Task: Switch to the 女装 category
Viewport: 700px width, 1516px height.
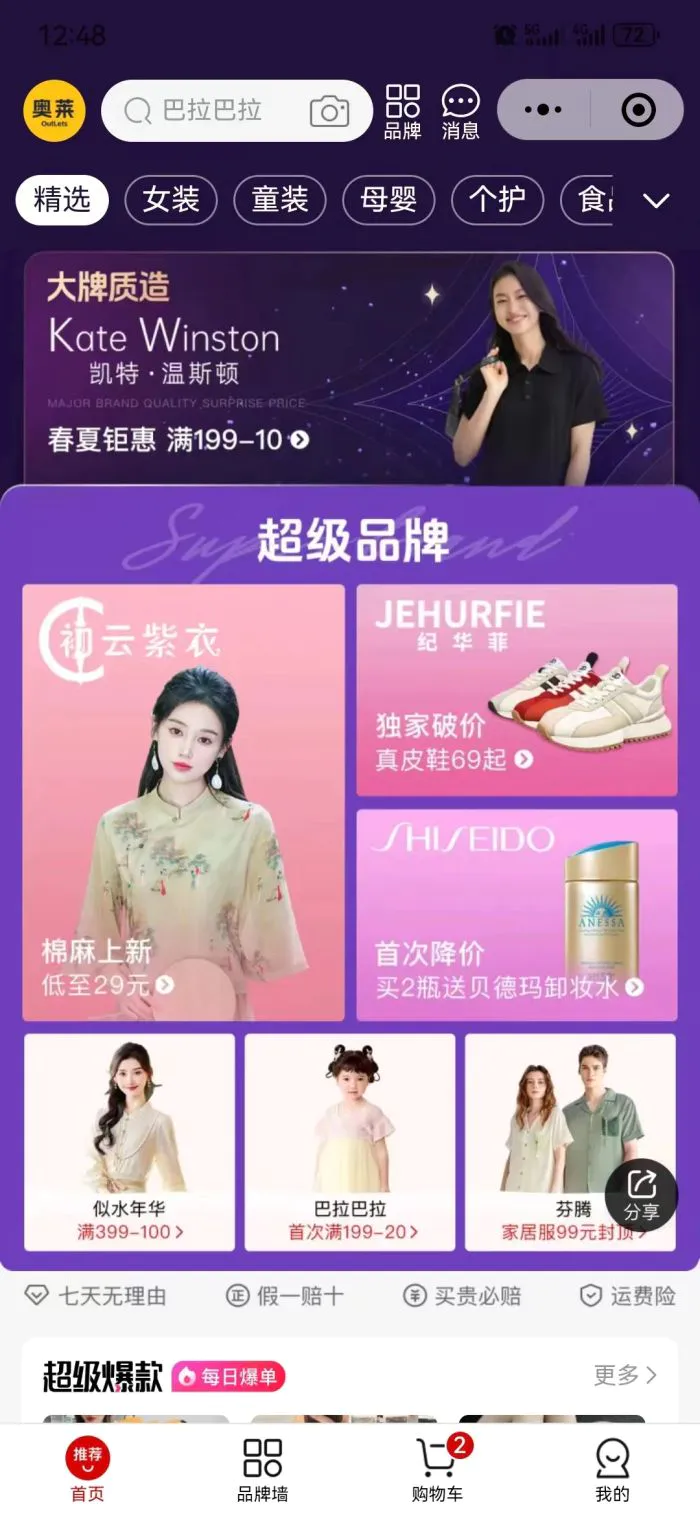Action: click(171, 200)
